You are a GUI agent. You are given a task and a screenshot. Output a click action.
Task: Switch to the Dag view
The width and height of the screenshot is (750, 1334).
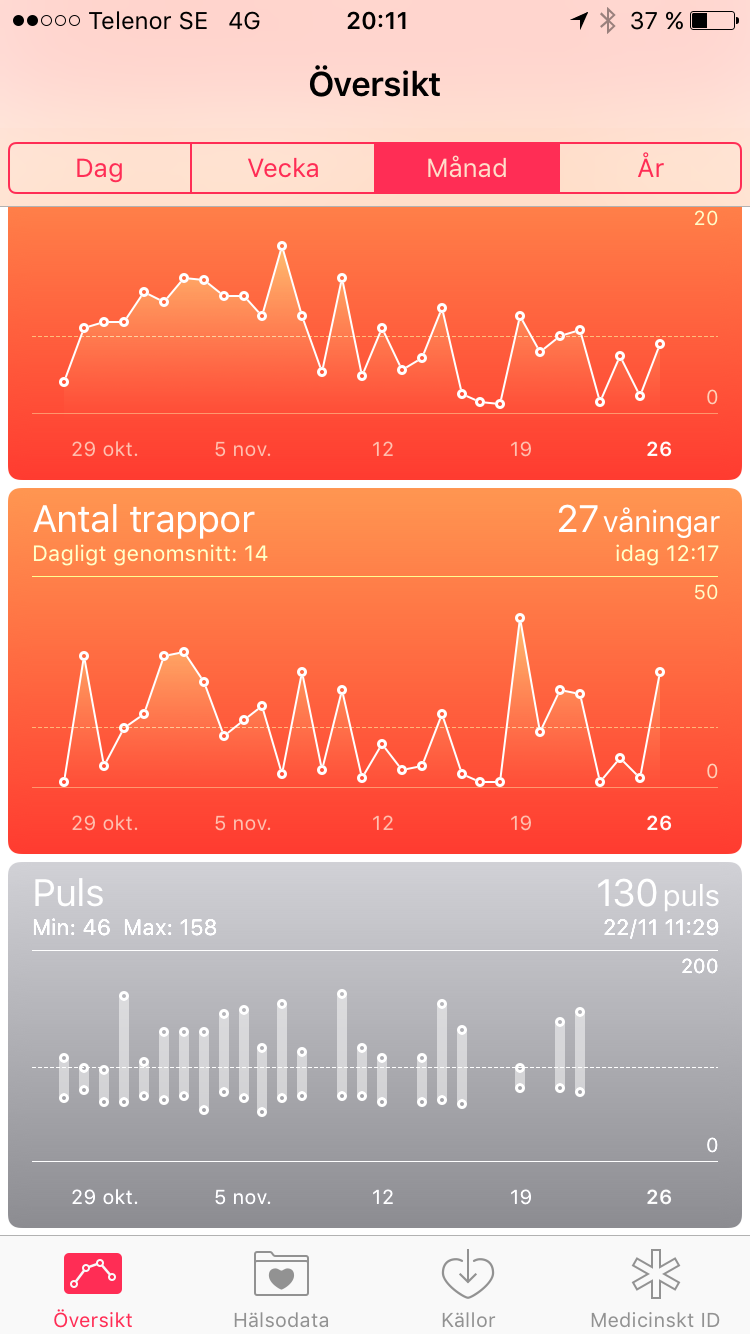pyautogui.click(x=100, y=168)
